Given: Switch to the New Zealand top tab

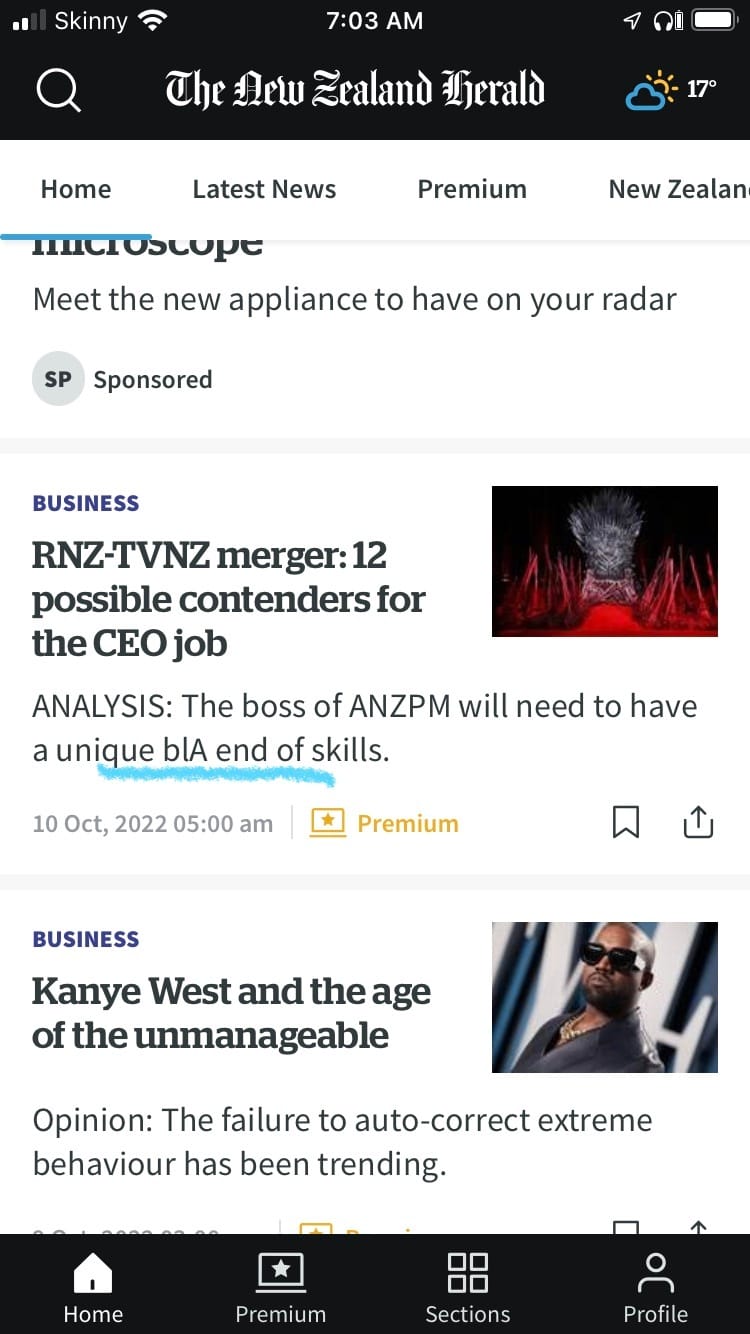Looking at the screenshot, I should [678, 189].
